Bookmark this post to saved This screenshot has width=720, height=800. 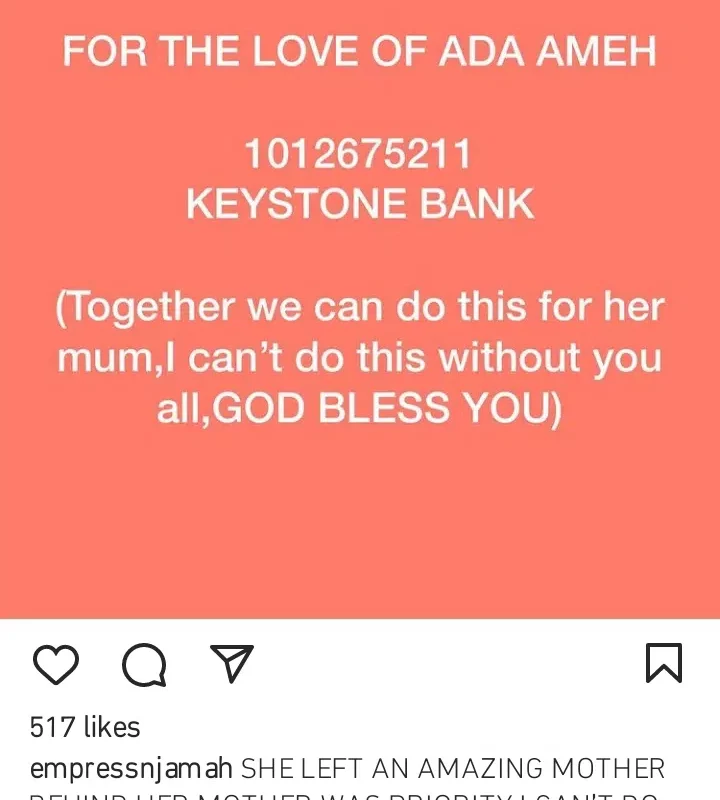664,663
